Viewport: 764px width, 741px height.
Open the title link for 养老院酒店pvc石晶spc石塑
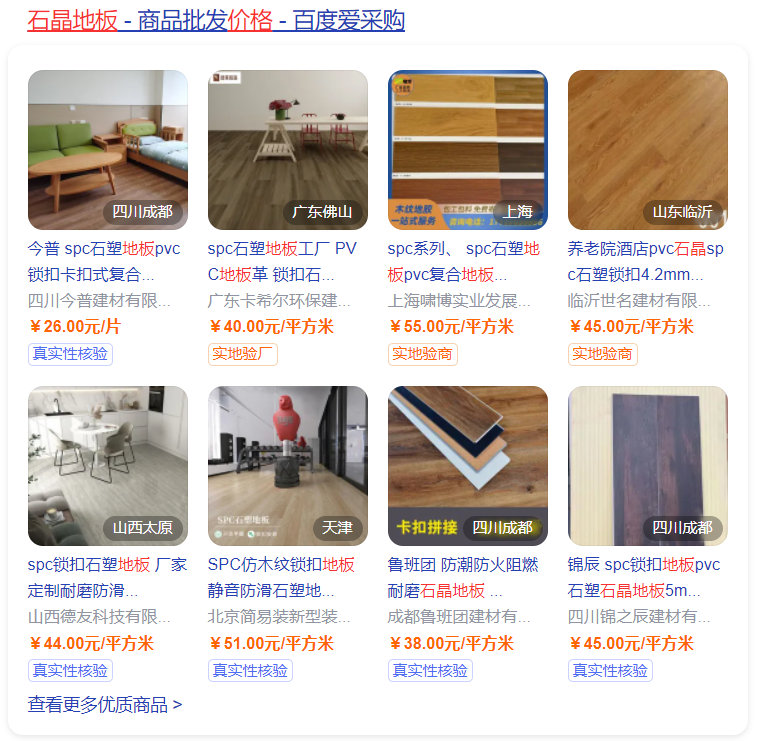(x=645, y=261)
